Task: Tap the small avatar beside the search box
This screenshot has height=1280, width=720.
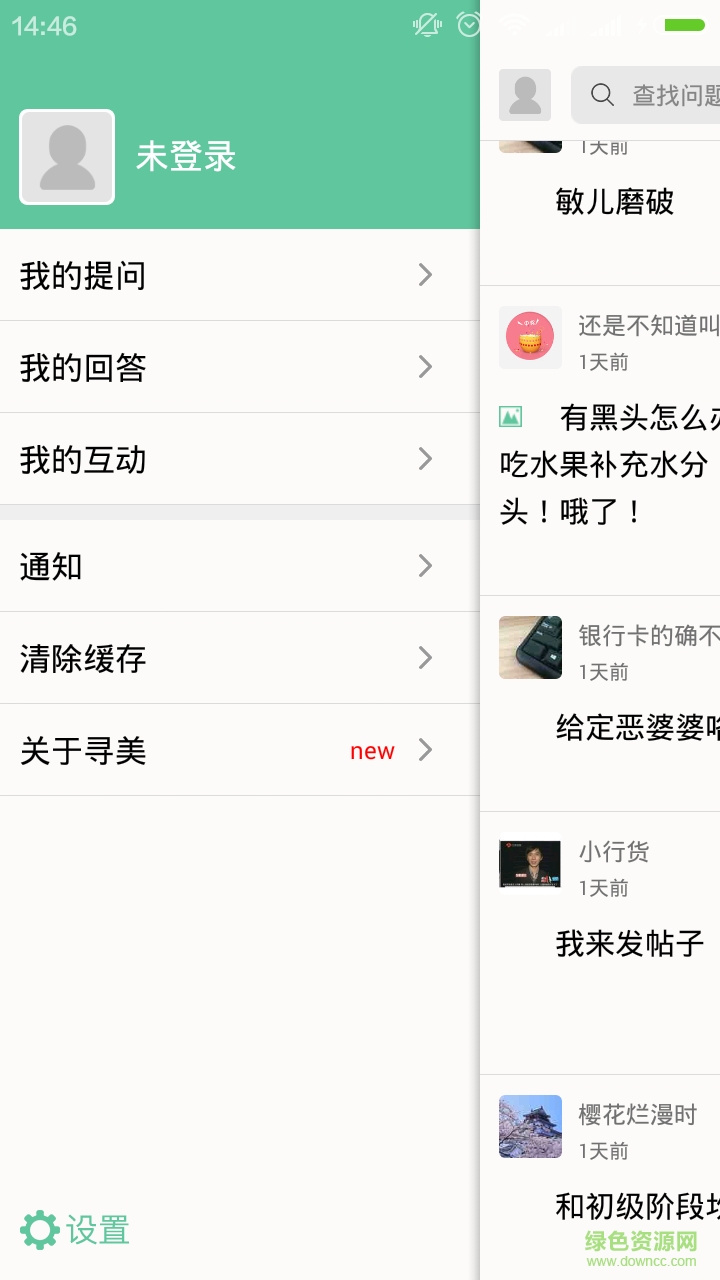Action: (525, 95)
